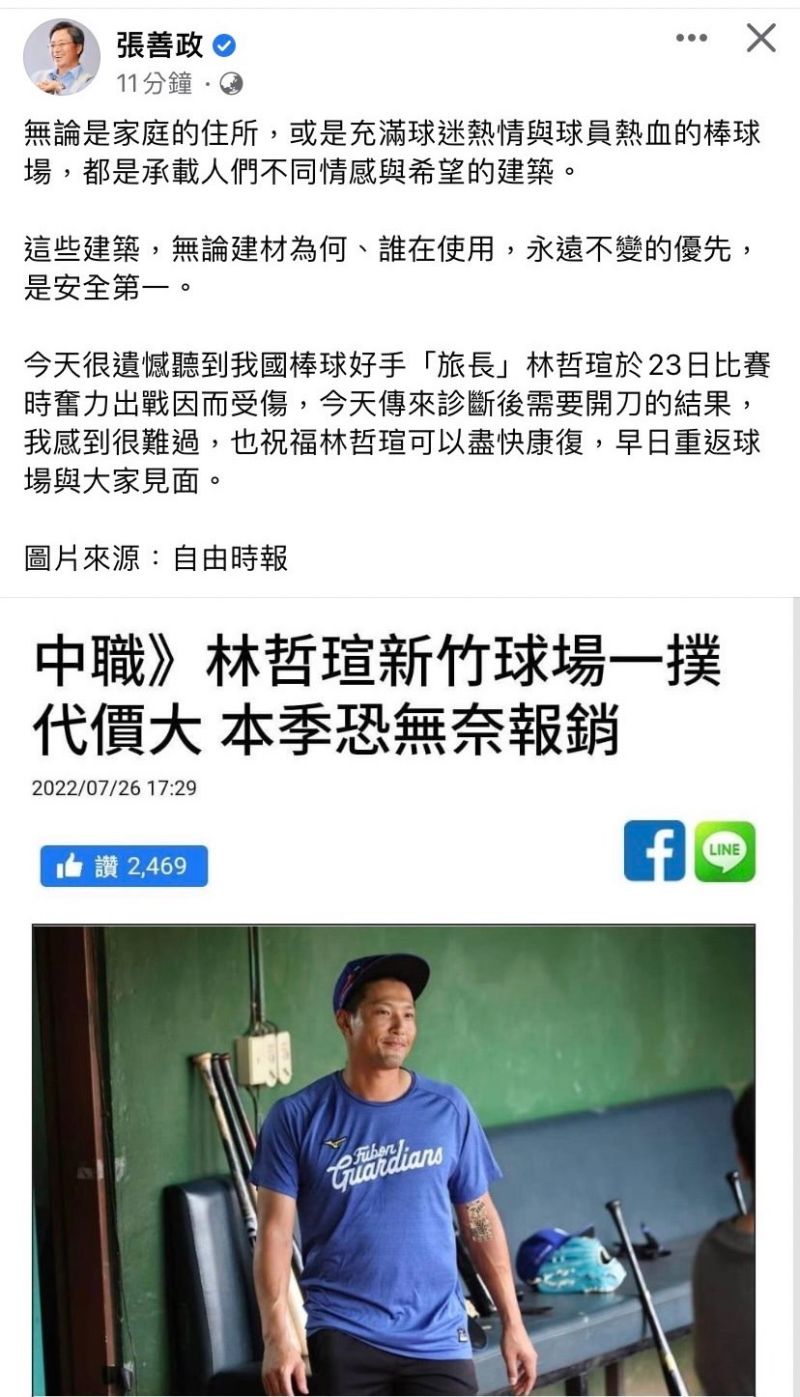Click the blue verified badge beside 張善政
800x1397 pixels.
click(224, 44)
